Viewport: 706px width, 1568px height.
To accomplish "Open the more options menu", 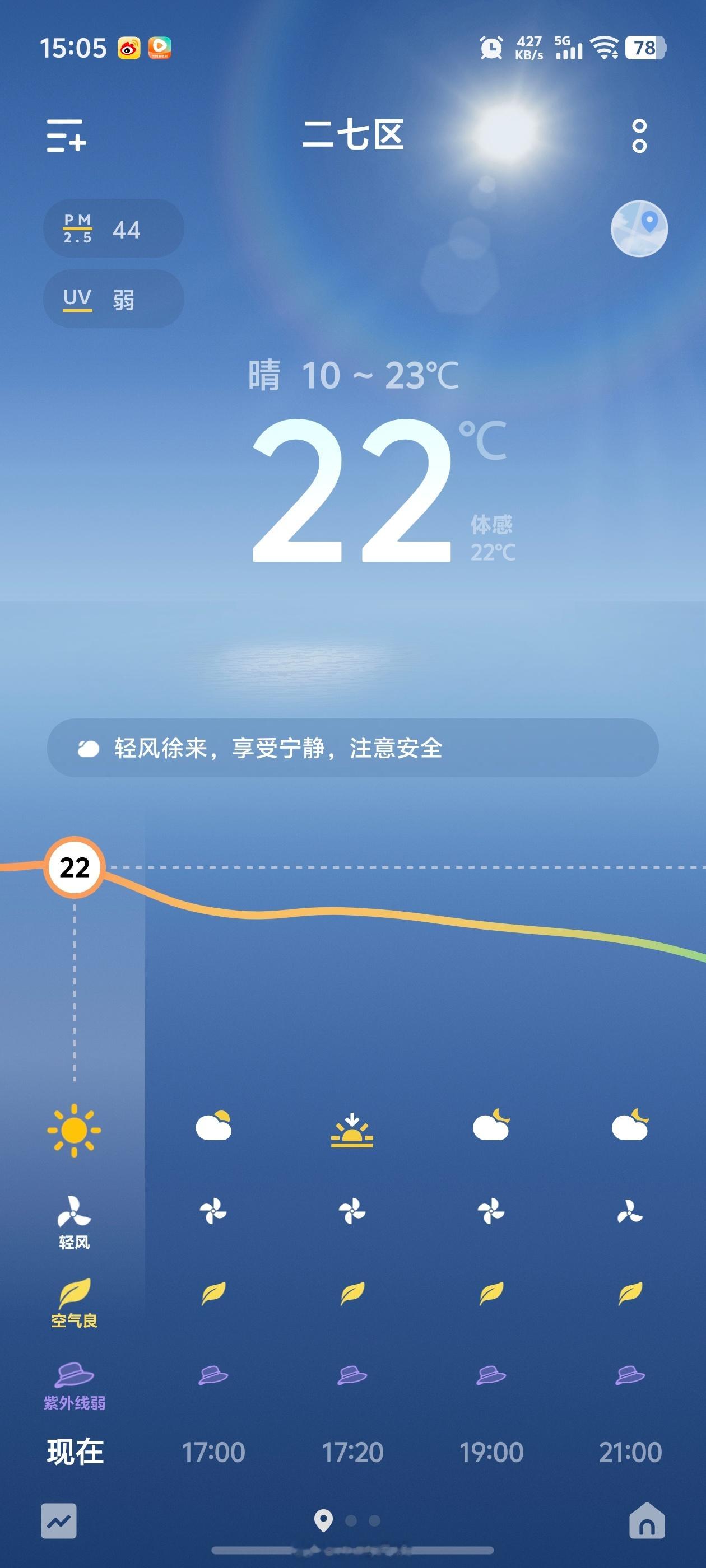I will tap(639, 139).
